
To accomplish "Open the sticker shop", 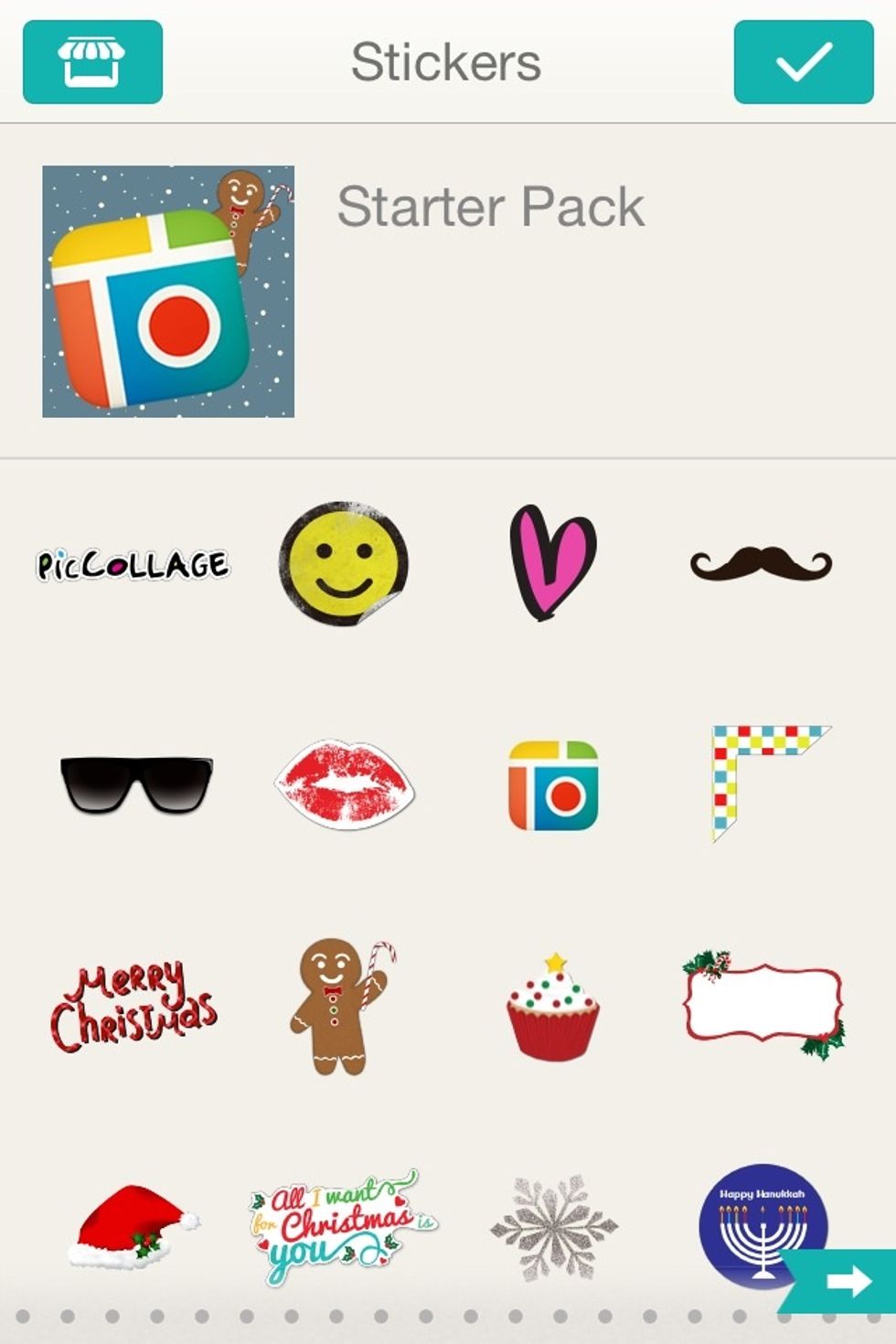I will (x=91, y=60).
